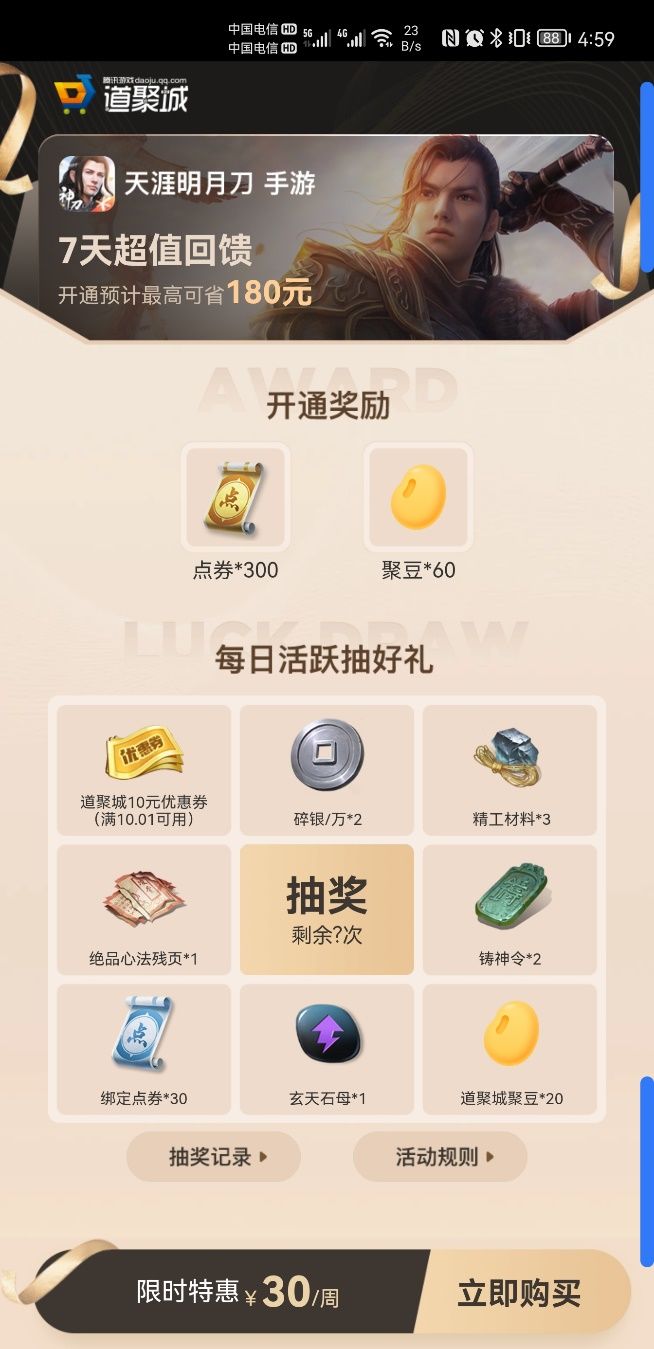Image resolution: width=654 pixels, height=1349 pixels.
Task: View 活动规则 activity rules
Action: click(440, 1157)
